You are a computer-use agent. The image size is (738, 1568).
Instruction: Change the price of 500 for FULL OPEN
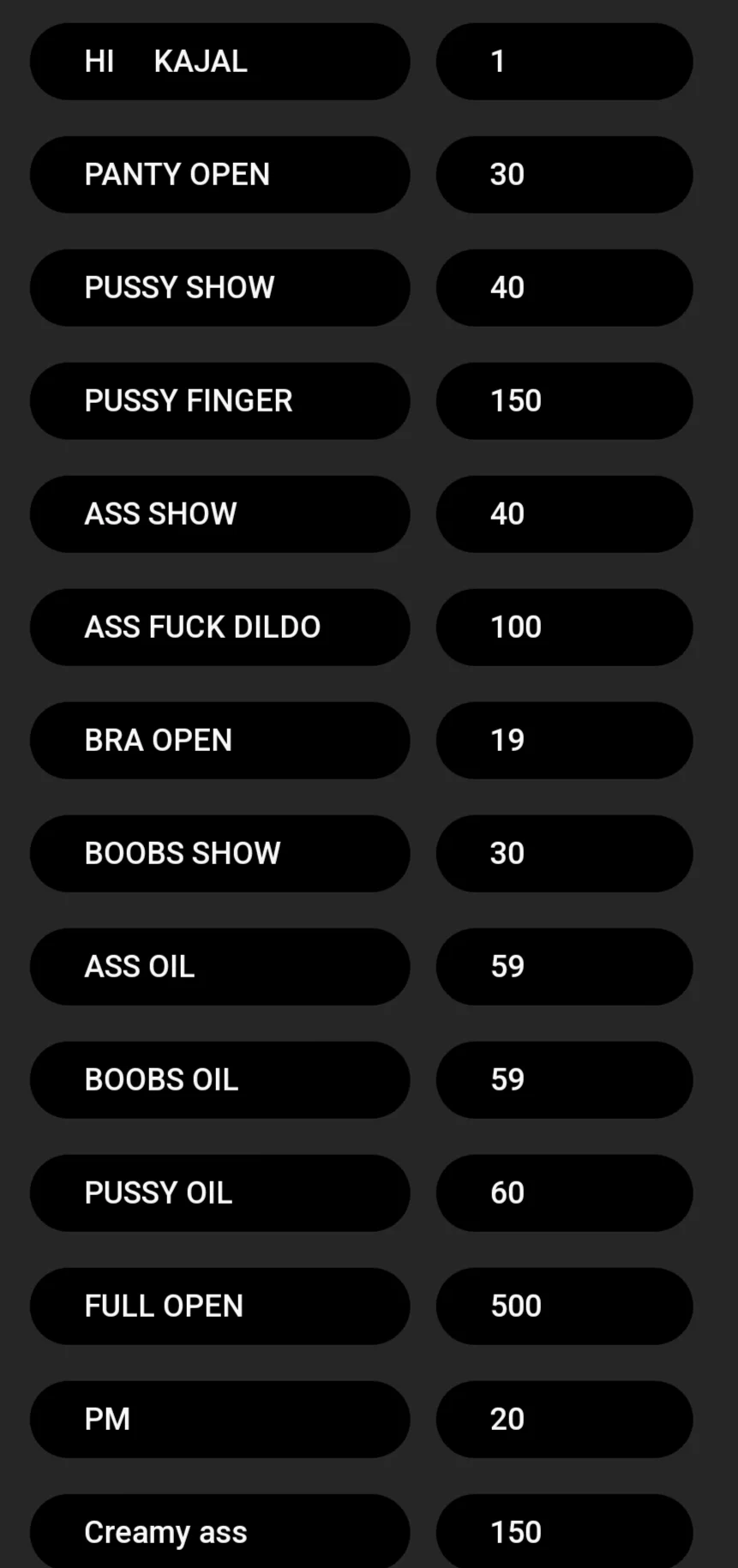(x=564, y=1307)
